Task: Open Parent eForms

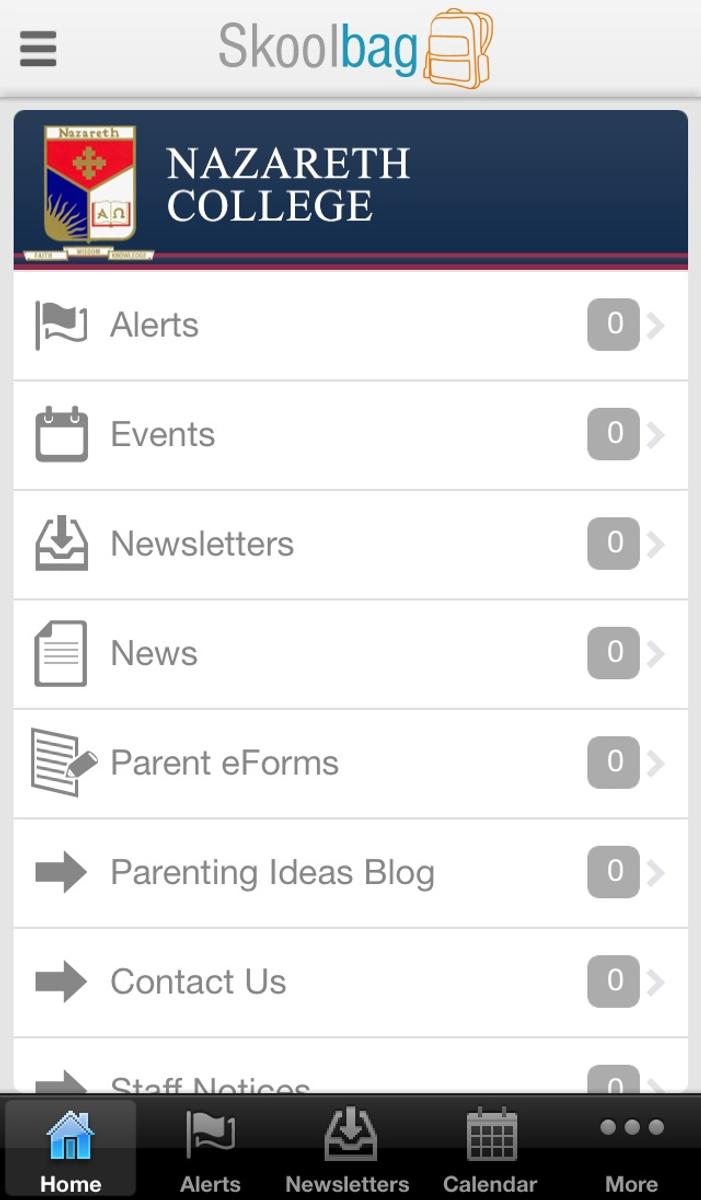Action: coord(350,763)
